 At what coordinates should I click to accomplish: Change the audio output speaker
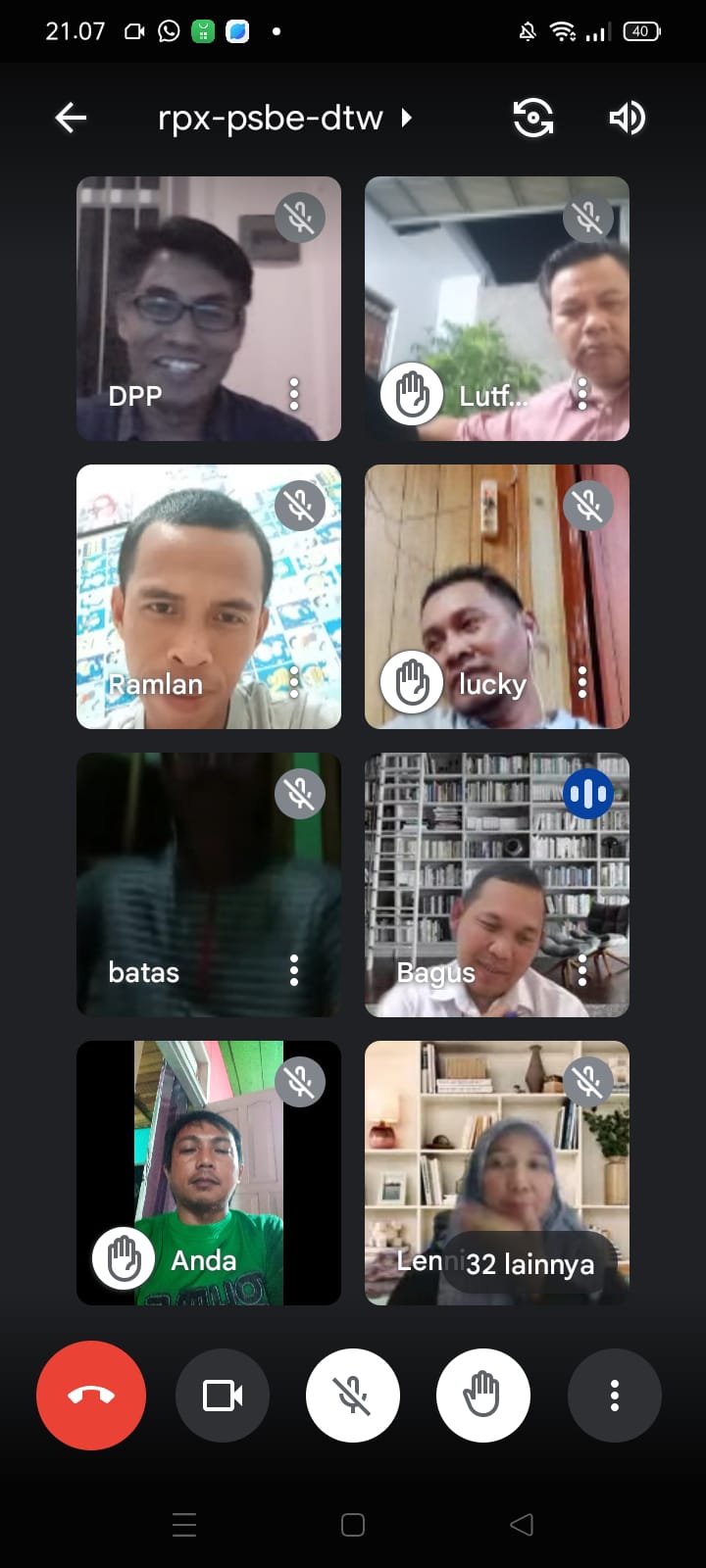pyautogui.click(x=627, y=119)
